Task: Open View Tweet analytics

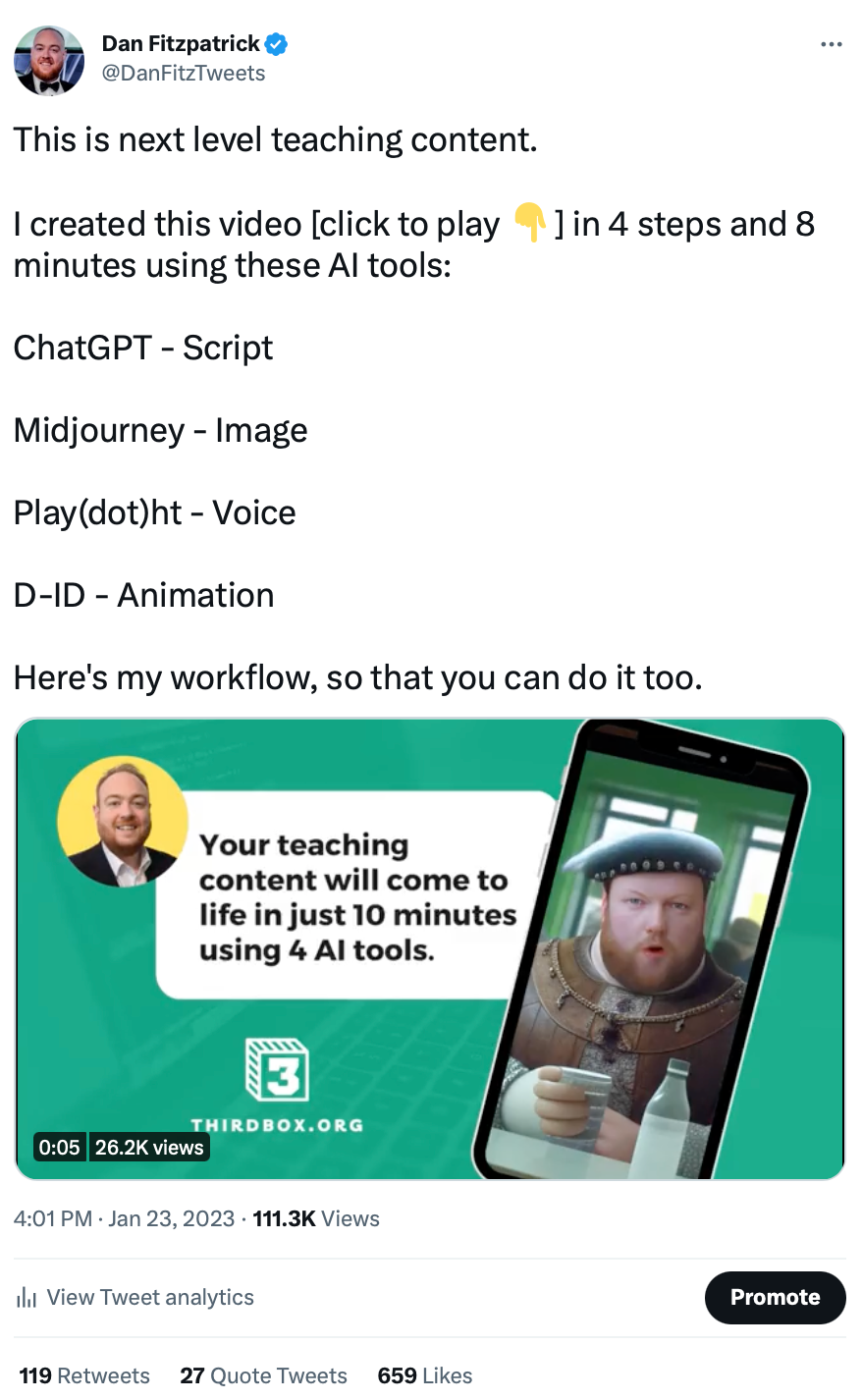Action: pyautogui.click(x=135, y=1297)
